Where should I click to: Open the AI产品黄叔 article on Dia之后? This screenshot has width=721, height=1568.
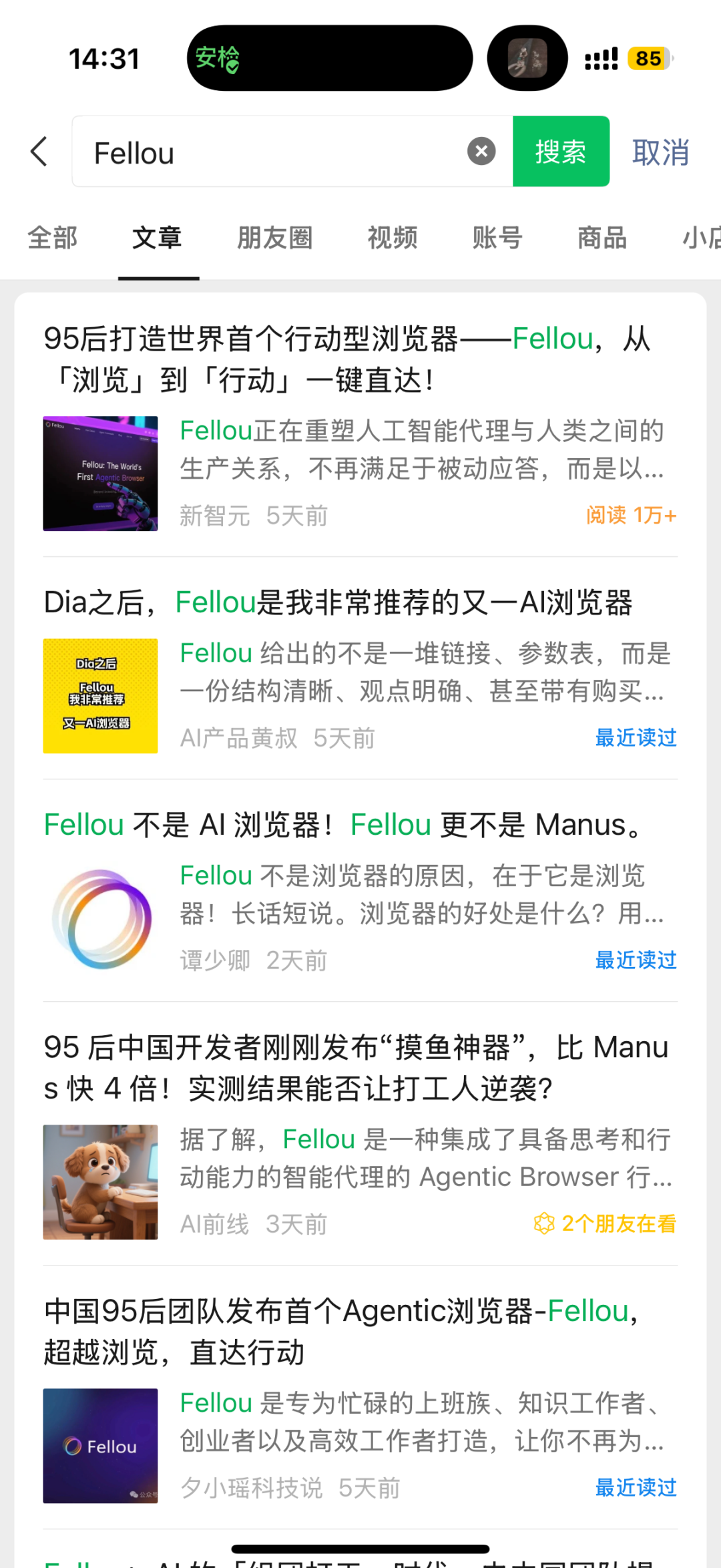pos(338,602)
